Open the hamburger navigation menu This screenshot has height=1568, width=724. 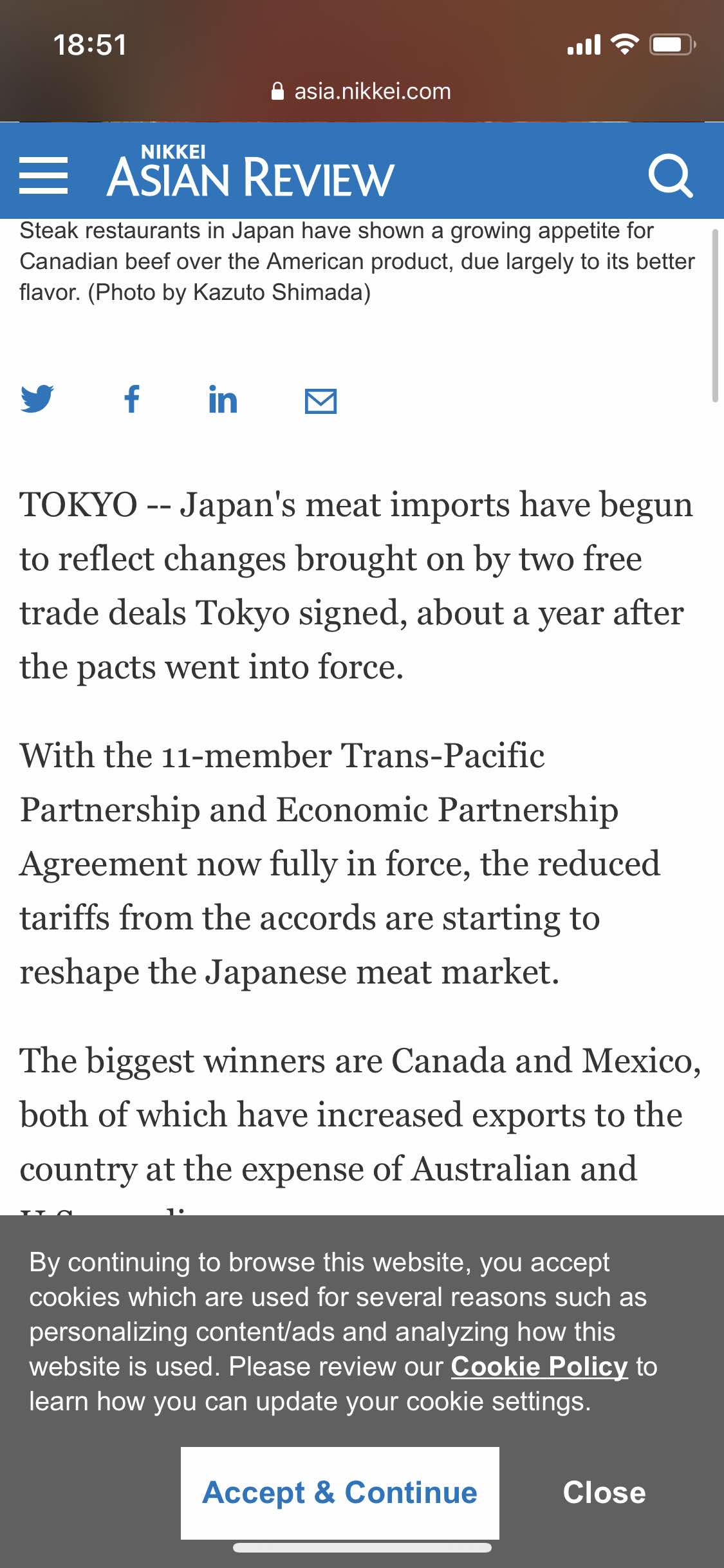tap(43, 175)
